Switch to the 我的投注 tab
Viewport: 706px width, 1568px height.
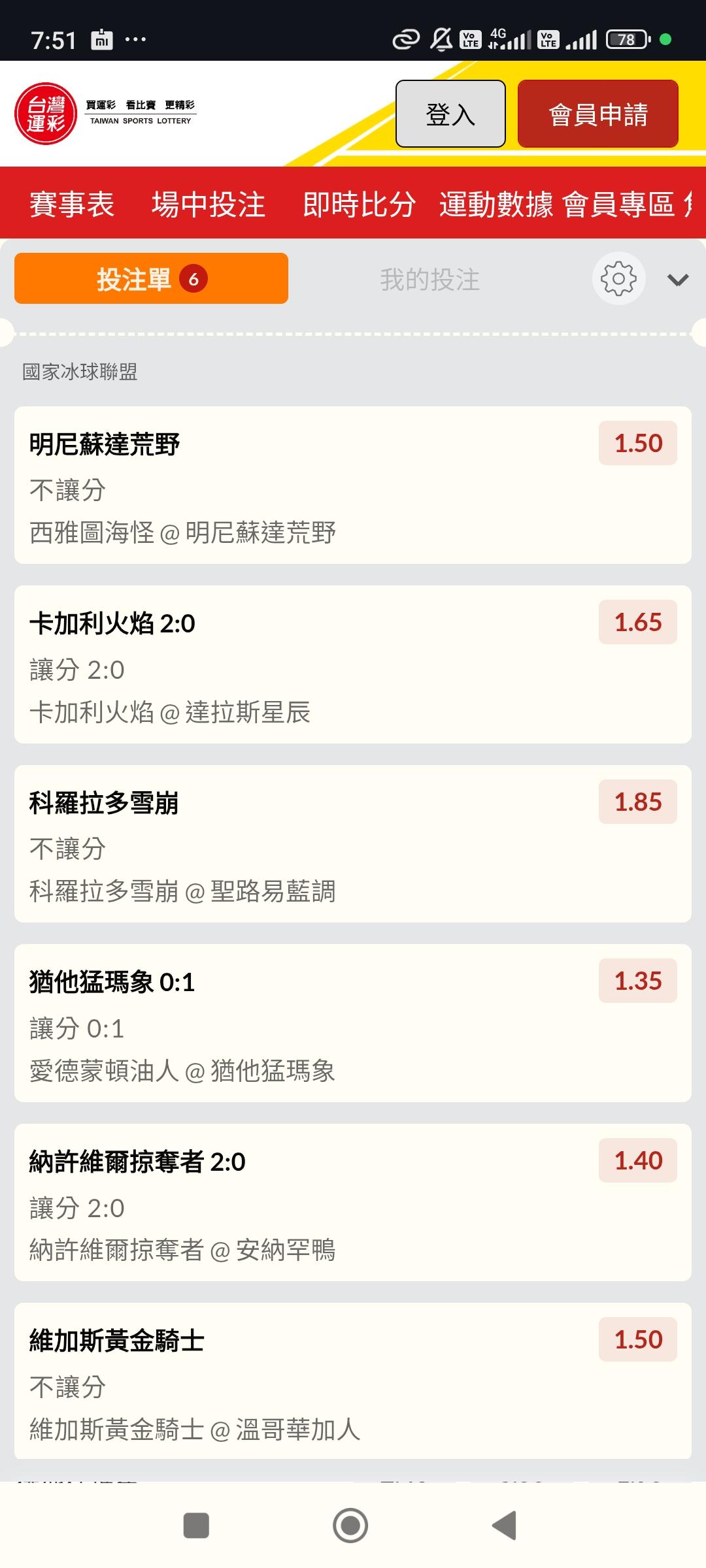pyautogui.click(x=429, y=280)
